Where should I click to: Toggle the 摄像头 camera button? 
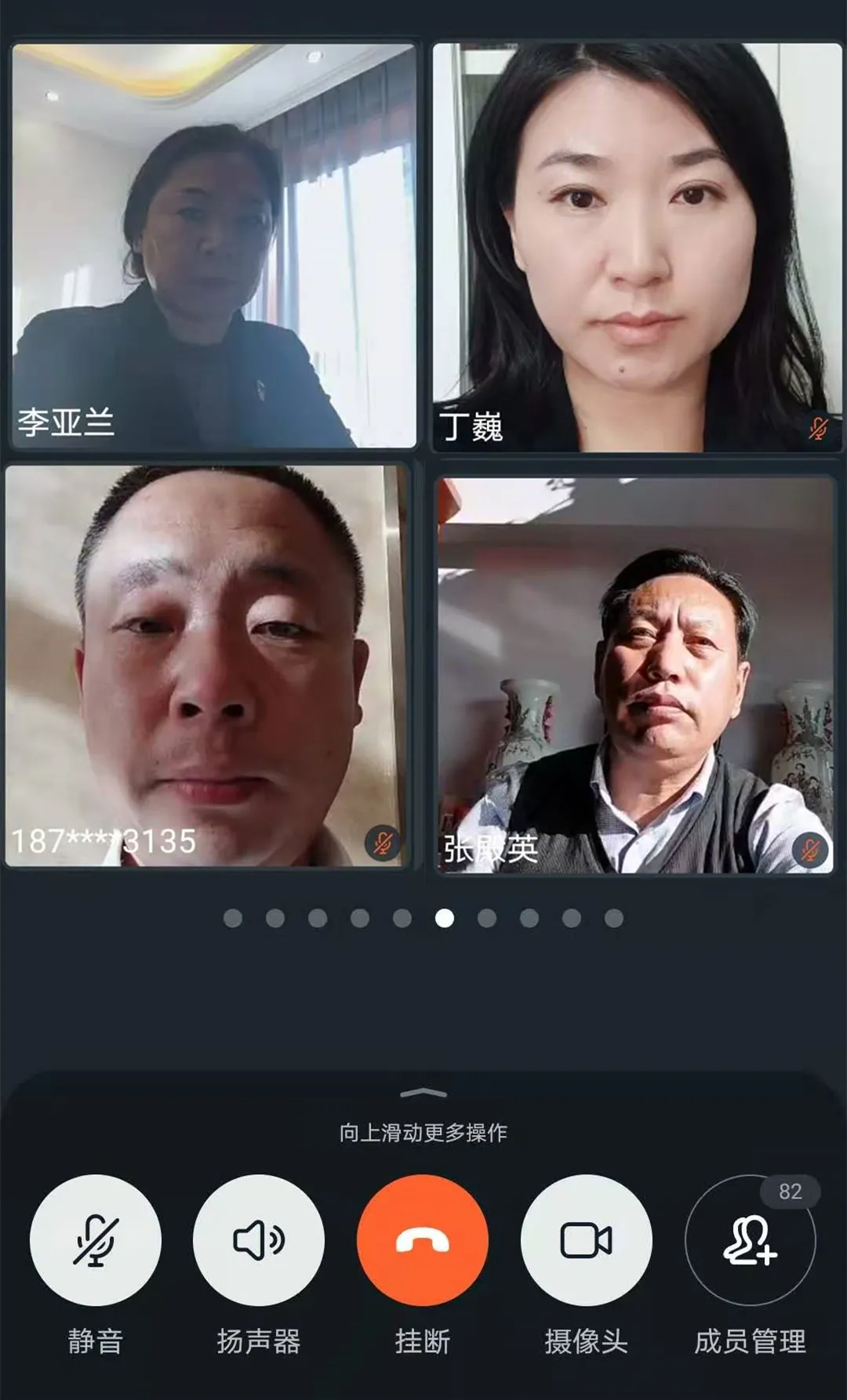click(x=586, y=1239)
